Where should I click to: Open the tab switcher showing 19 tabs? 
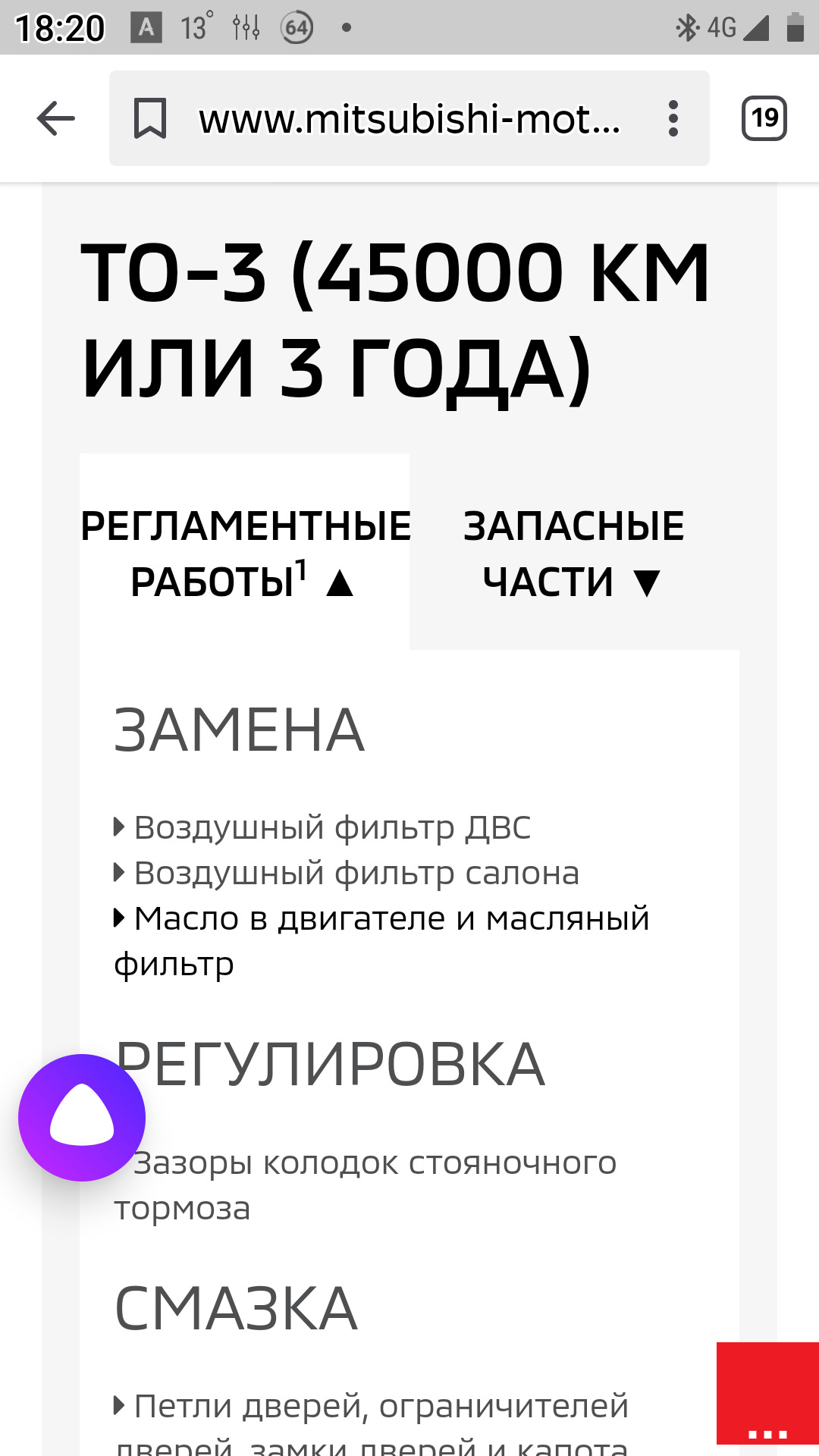[x=764, y=119]
